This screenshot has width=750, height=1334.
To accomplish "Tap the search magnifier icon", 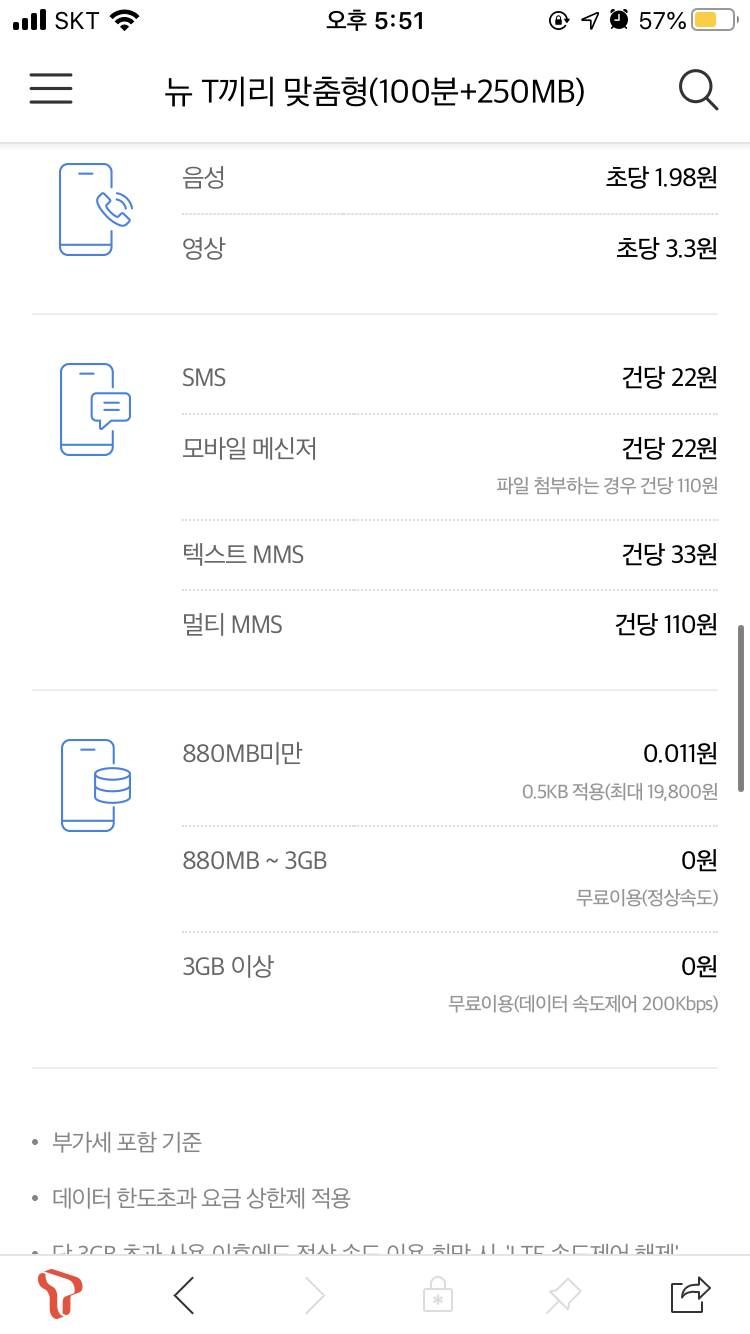I will (698, 90).
